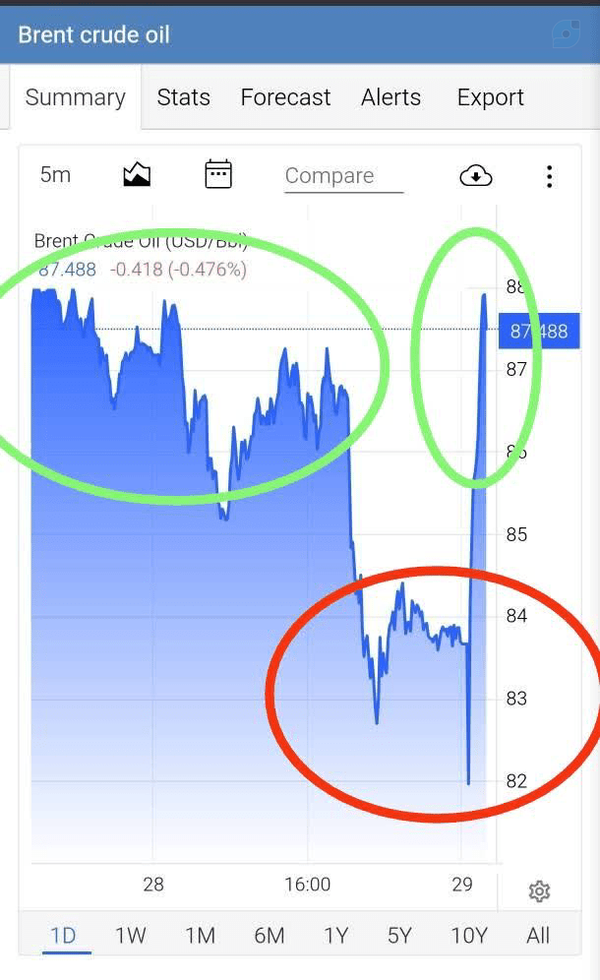600x980 pixels.
Task: View the 1Y range
Action: click(336, 936)
